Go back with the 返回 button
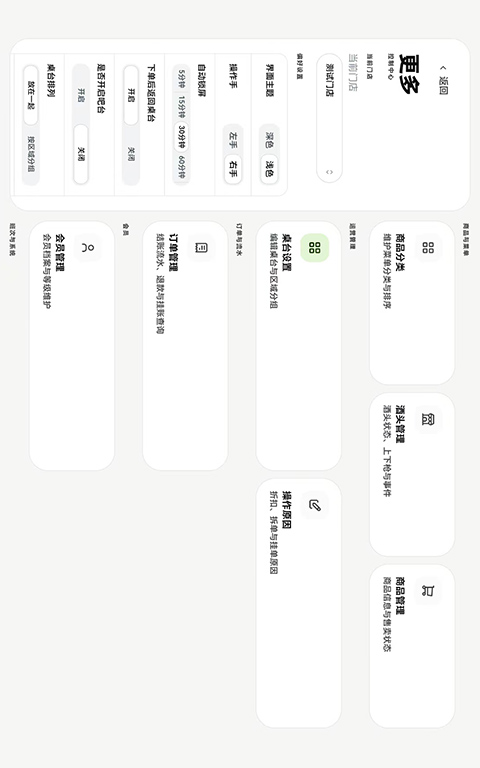 [443, 79]
